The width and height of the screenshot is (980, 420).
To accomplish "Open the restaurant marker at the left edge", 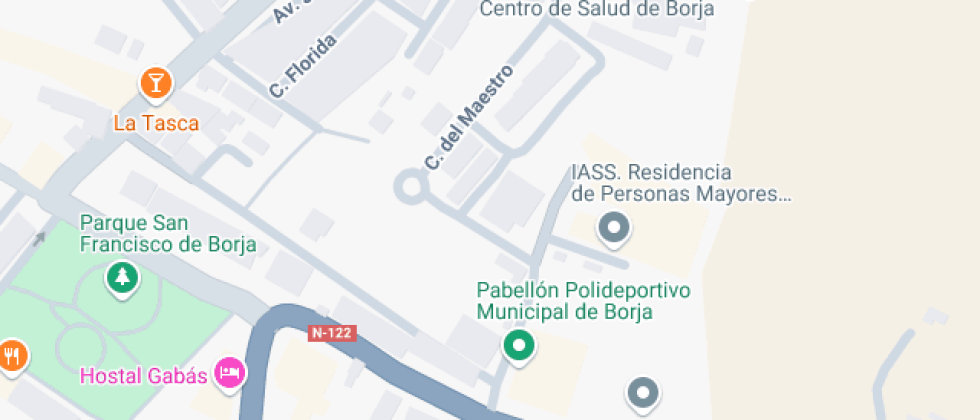I will (10, 354).
